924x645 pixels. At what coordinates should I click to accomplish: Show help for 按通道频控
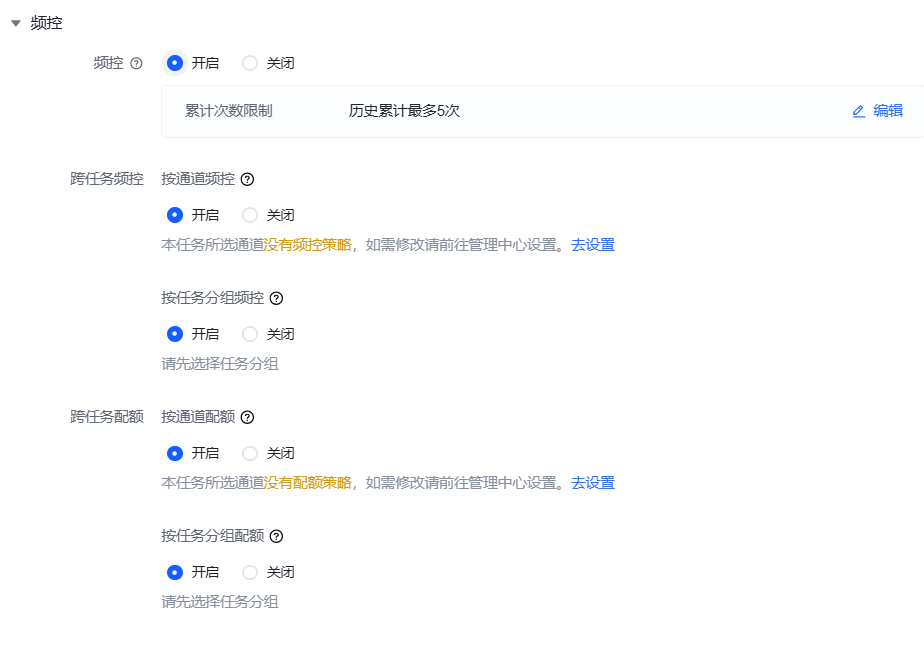248,180
